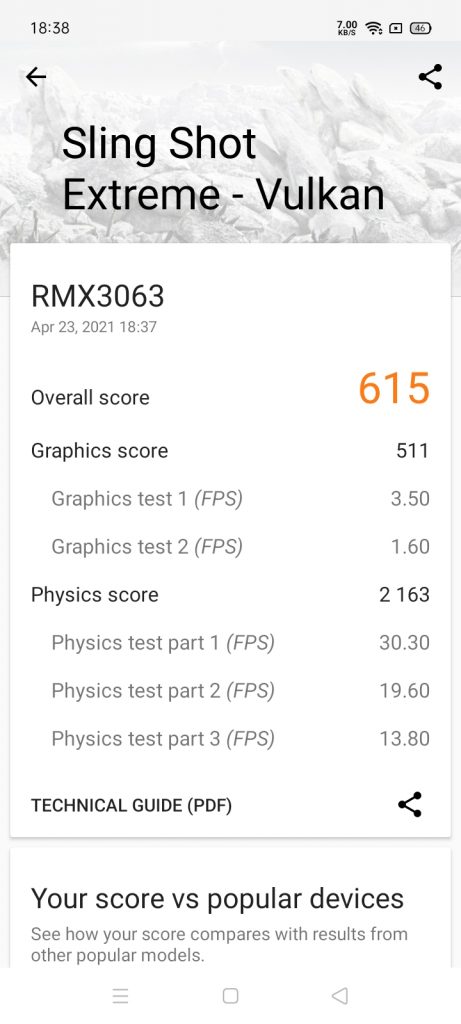
Task: Go to the home screen via the square button
Action: 230,996
